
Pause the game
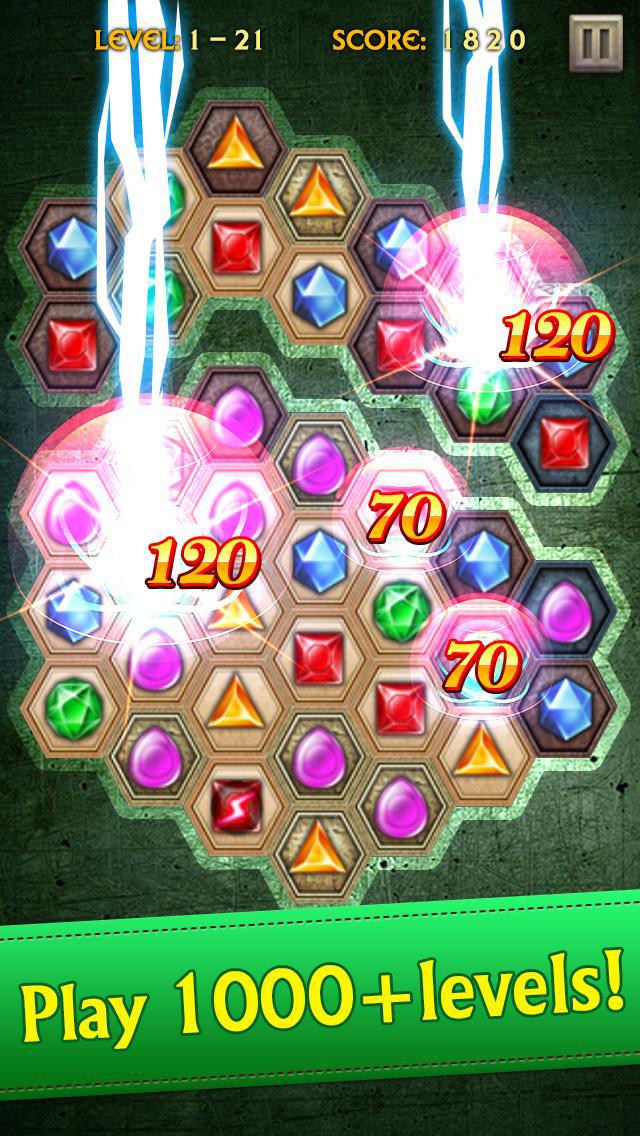click(595, 43)
